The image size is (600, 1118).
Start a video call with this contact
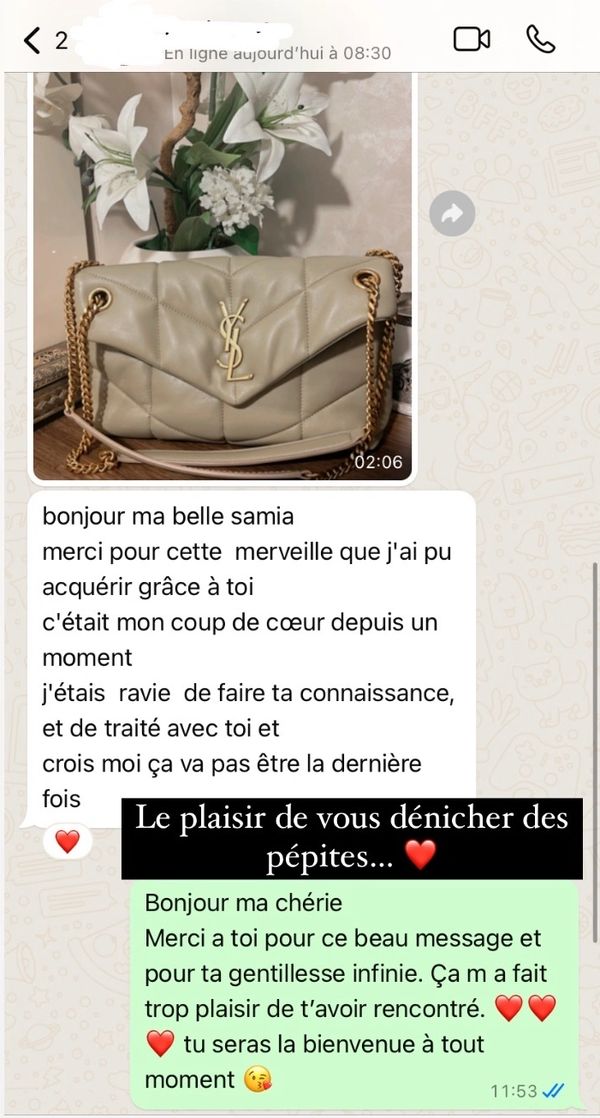(471, 39)
